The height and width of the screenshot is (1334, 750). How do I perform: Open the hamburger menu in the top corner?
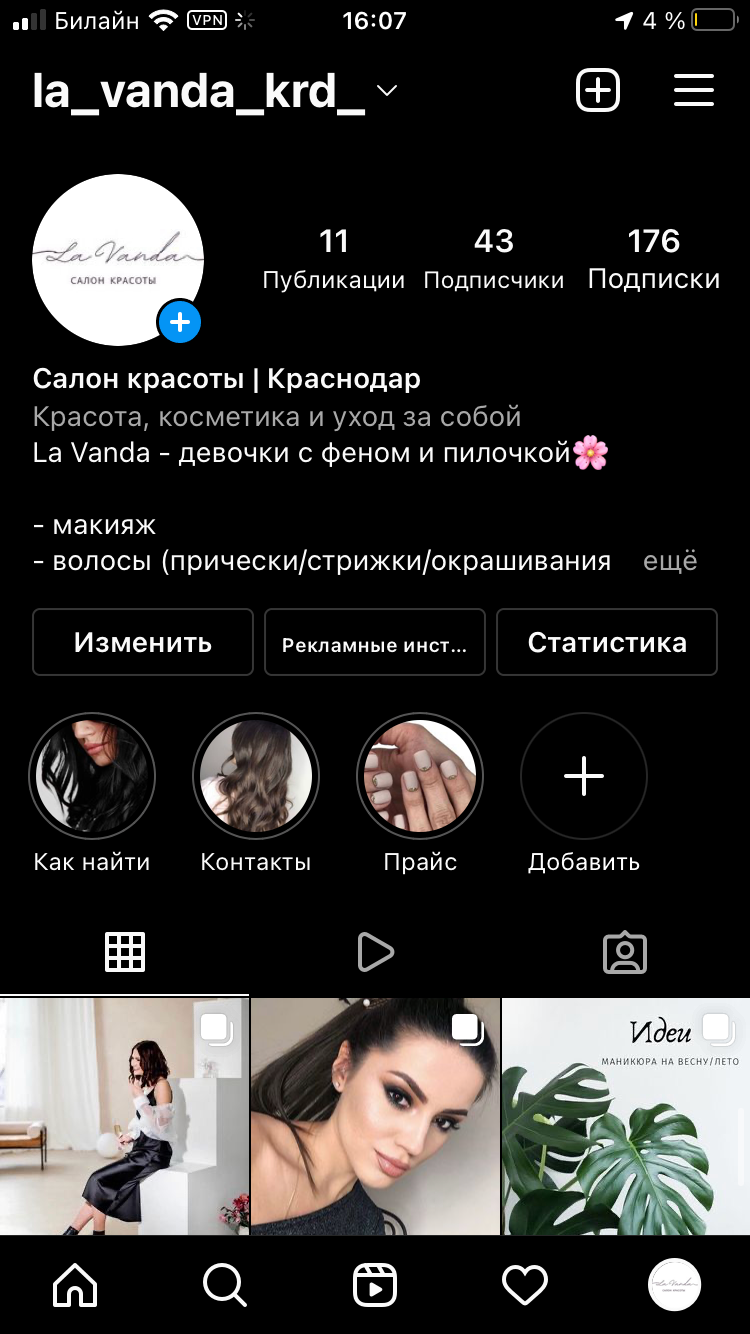[693, 90]
